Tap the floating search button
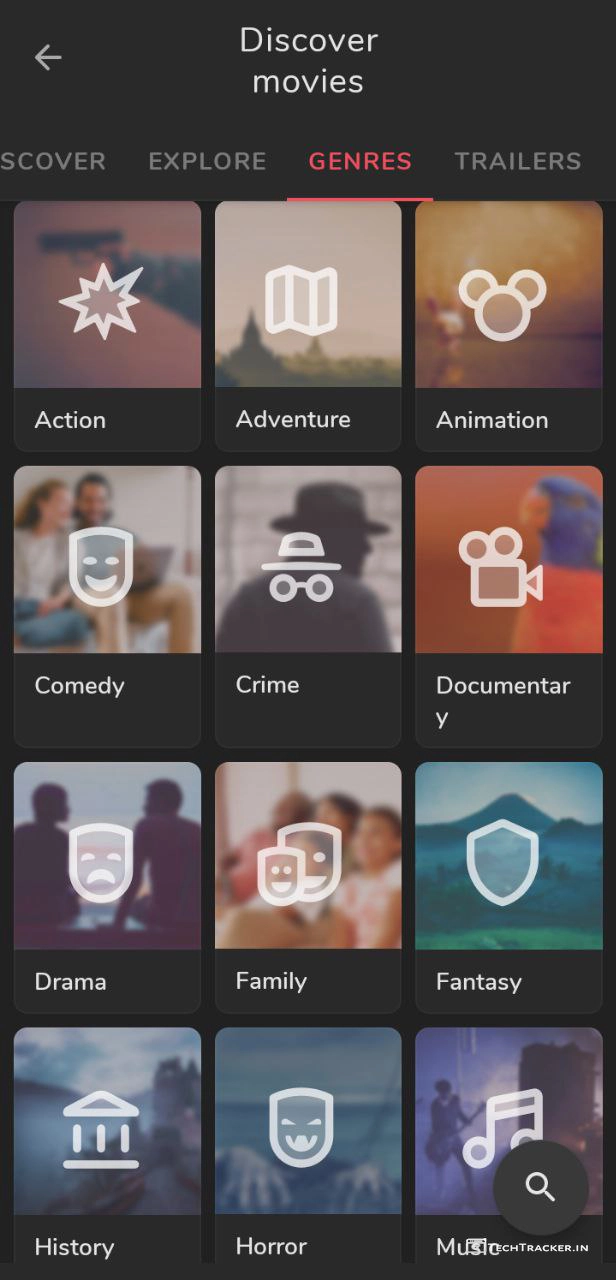Image resolution: width=616 pixels, height=1280 pixels. [540, 1188]
